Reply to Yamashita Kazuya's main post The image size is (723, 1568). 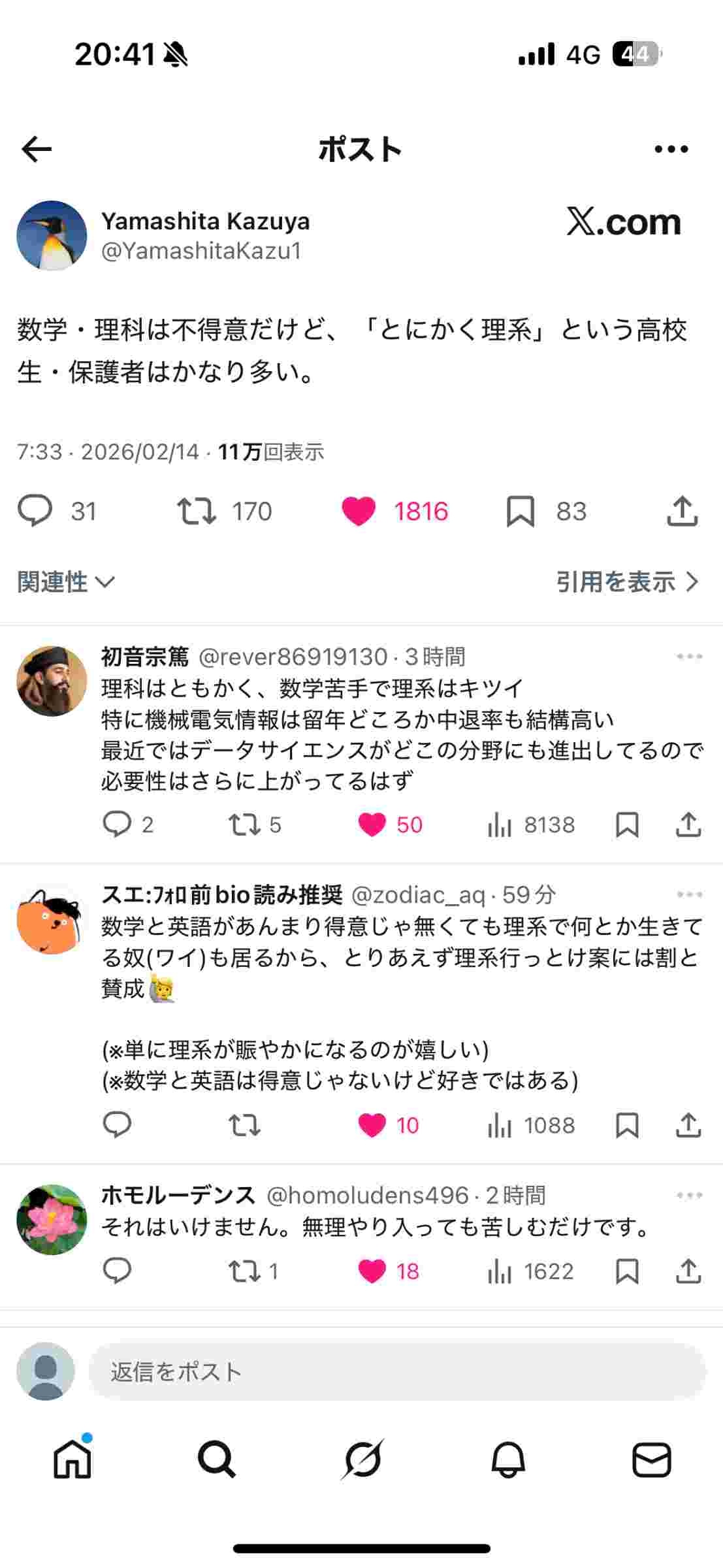35,511
